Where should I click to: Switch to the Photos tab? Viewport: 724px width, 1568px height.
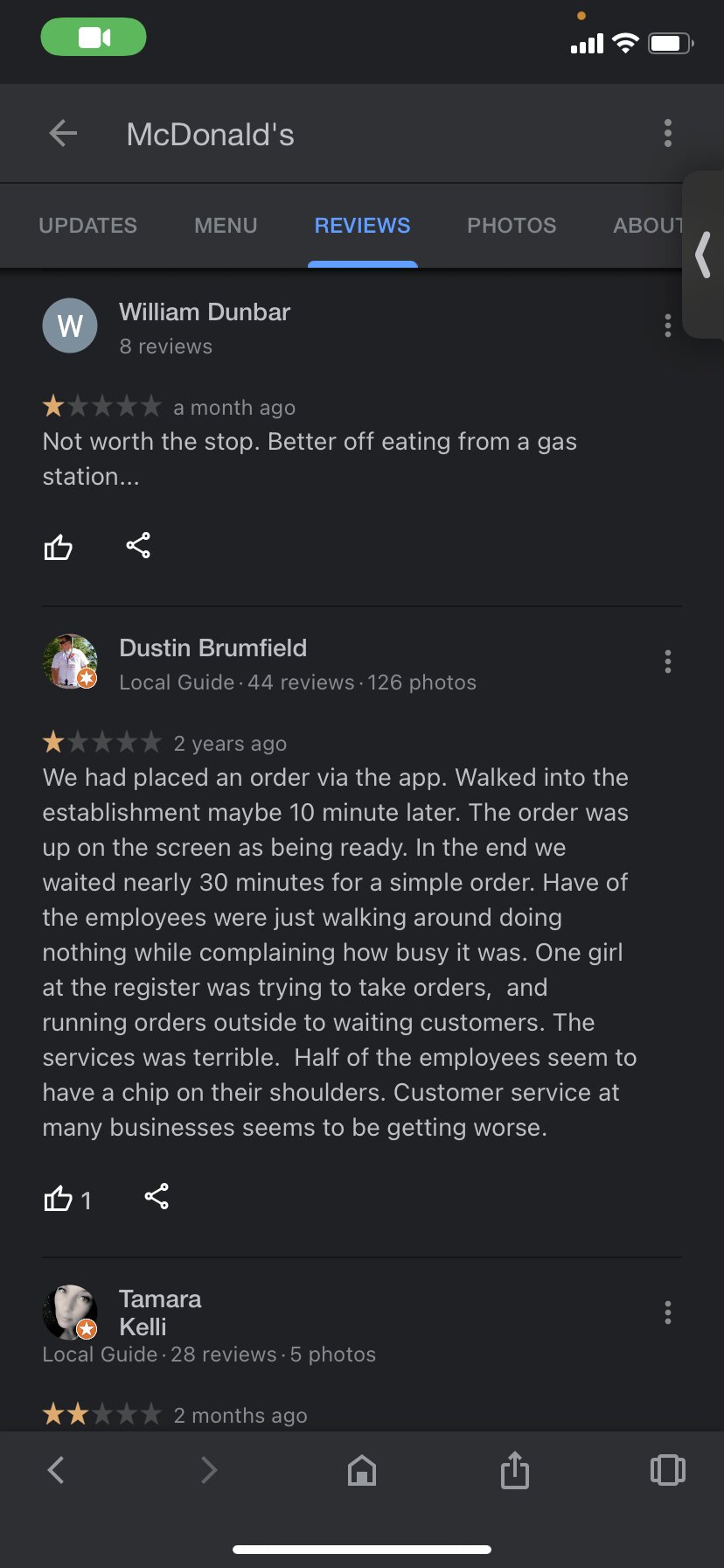[512, 226]
